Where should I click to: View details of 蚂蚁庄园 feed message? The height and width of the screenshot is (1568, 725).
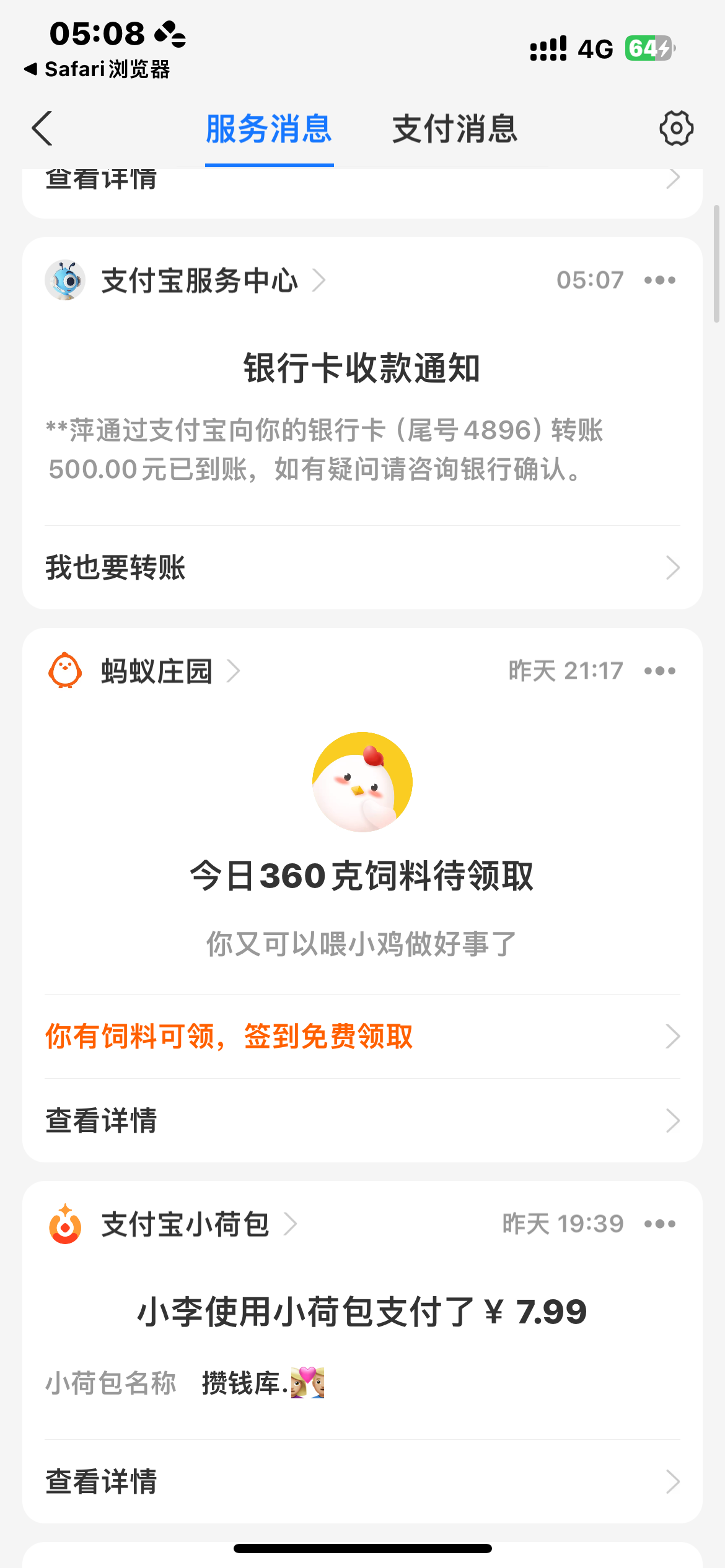tap(362, 1120)
